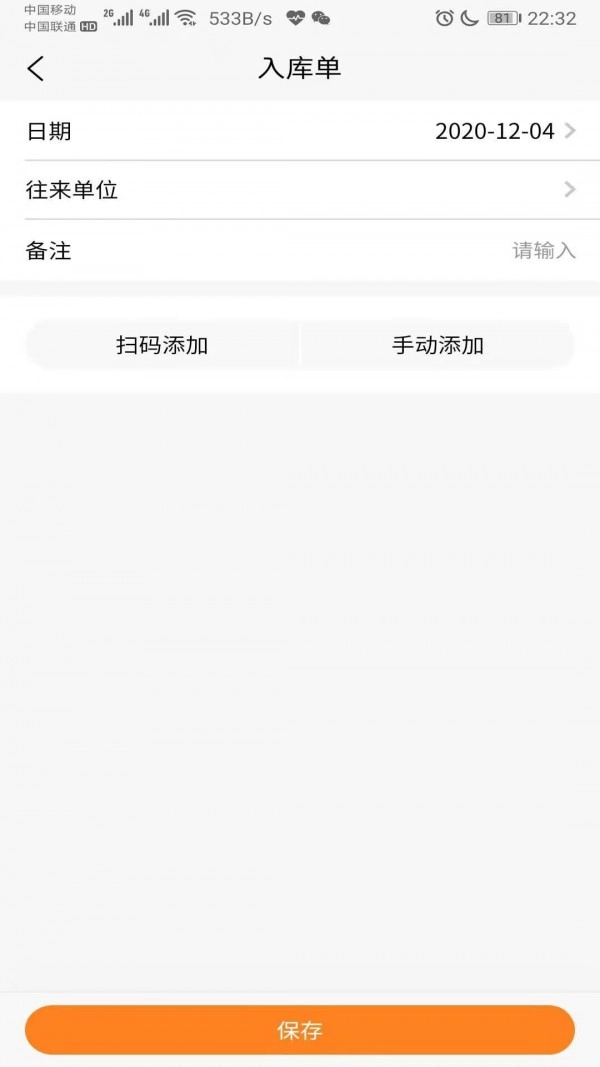Open the 日期 date picker row
Screen dimensions: 600x1067
click(300, 131)
